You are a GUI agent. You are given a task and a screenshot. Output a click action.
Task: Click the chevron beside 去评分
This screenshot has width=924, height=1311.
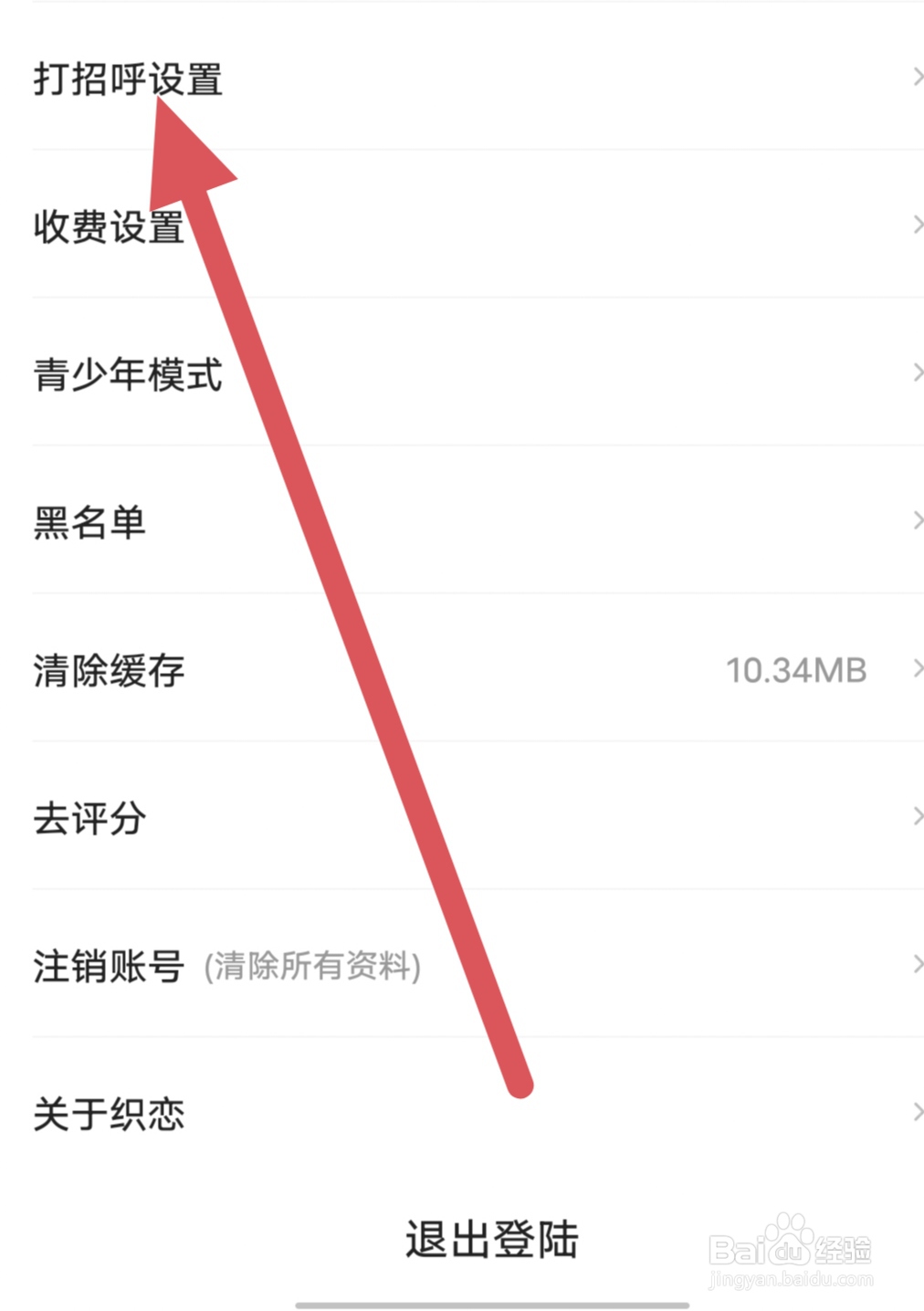[916, 815]
